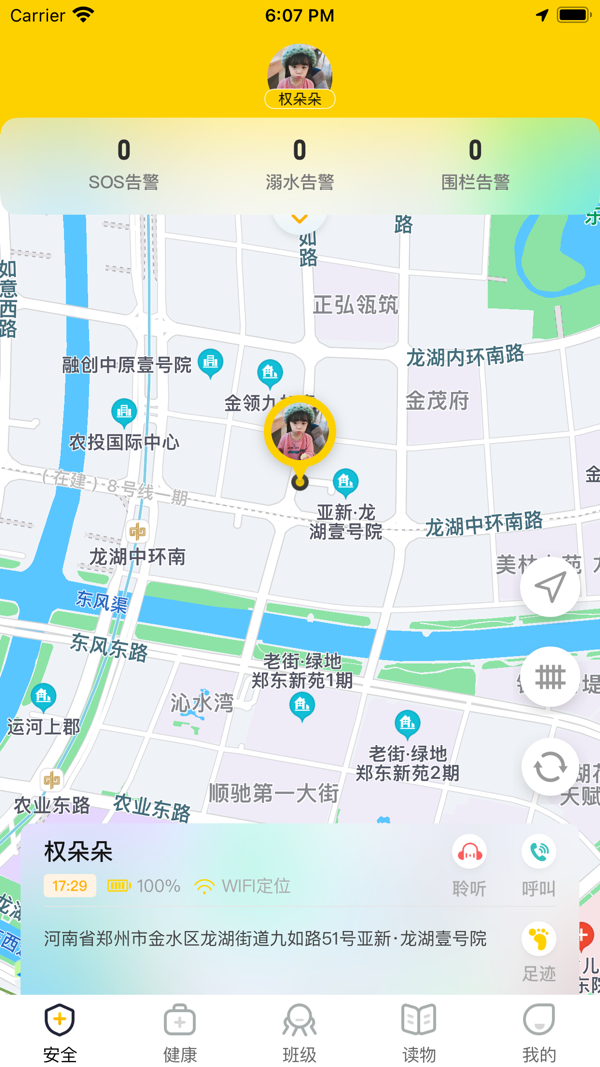
Task: Tap 权朵朵's location pin on the map
Action: pos(299,434)
